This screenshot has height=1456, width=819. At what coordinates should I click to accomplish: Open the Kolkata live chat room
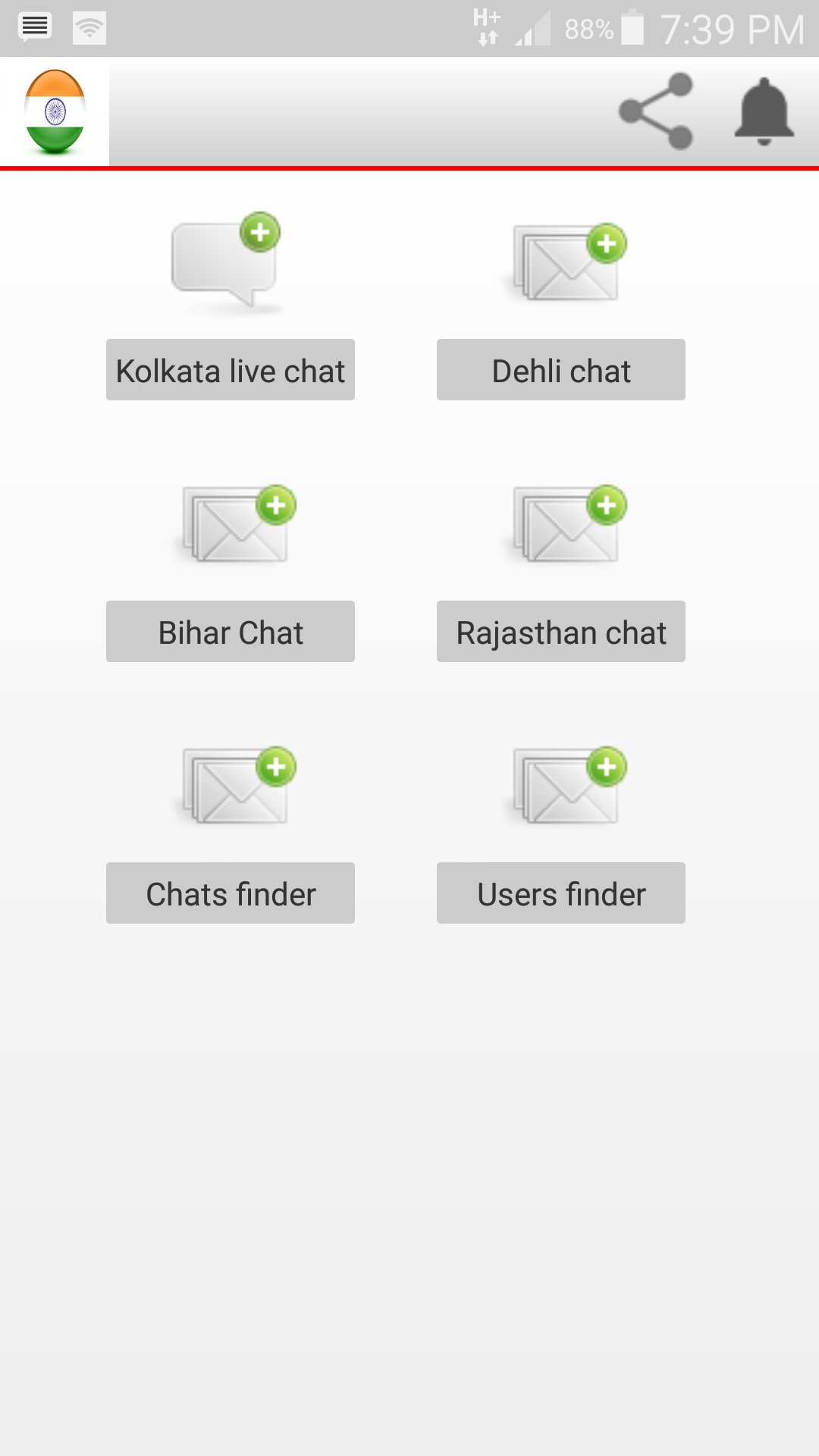click(230, 369)
